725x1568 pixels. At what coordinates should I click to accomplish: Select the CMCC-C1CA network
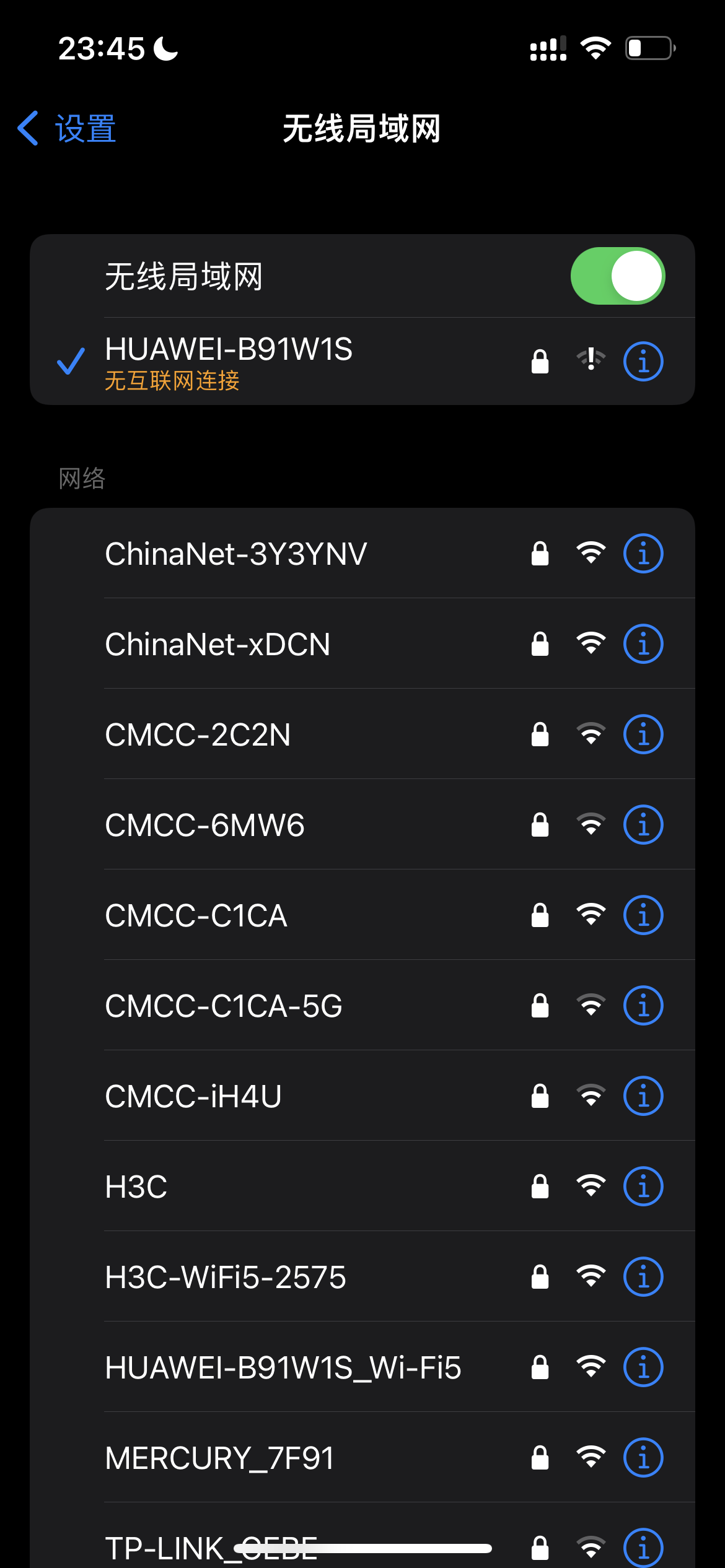point(196,915)
